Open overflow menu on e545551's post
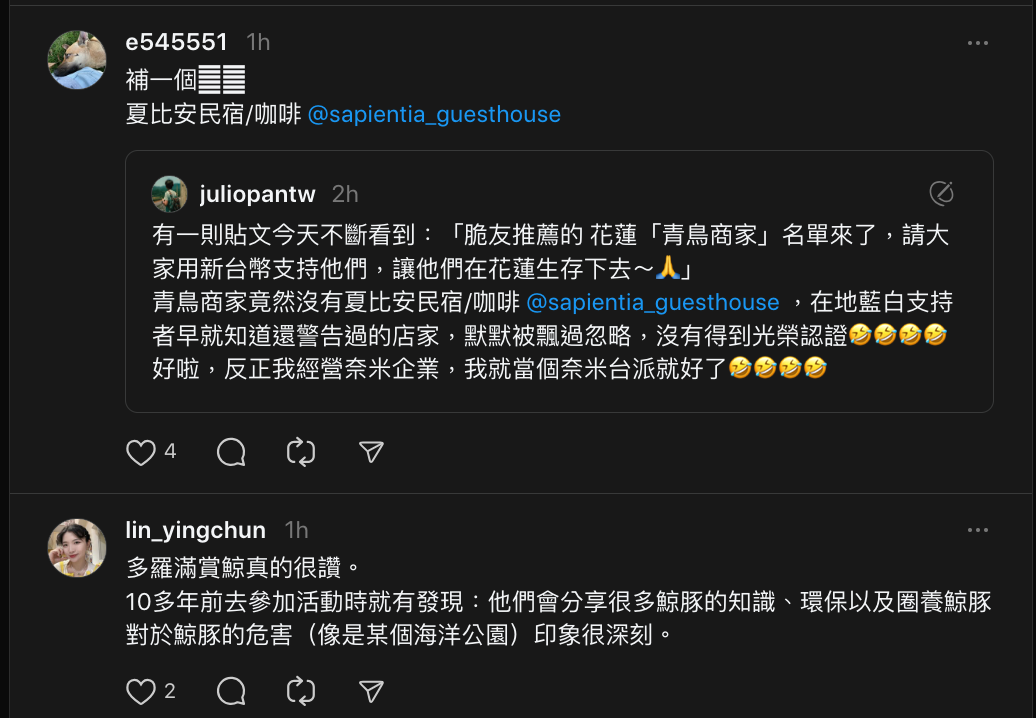Screen dimensions: 1036x718 tap(978, 43)
